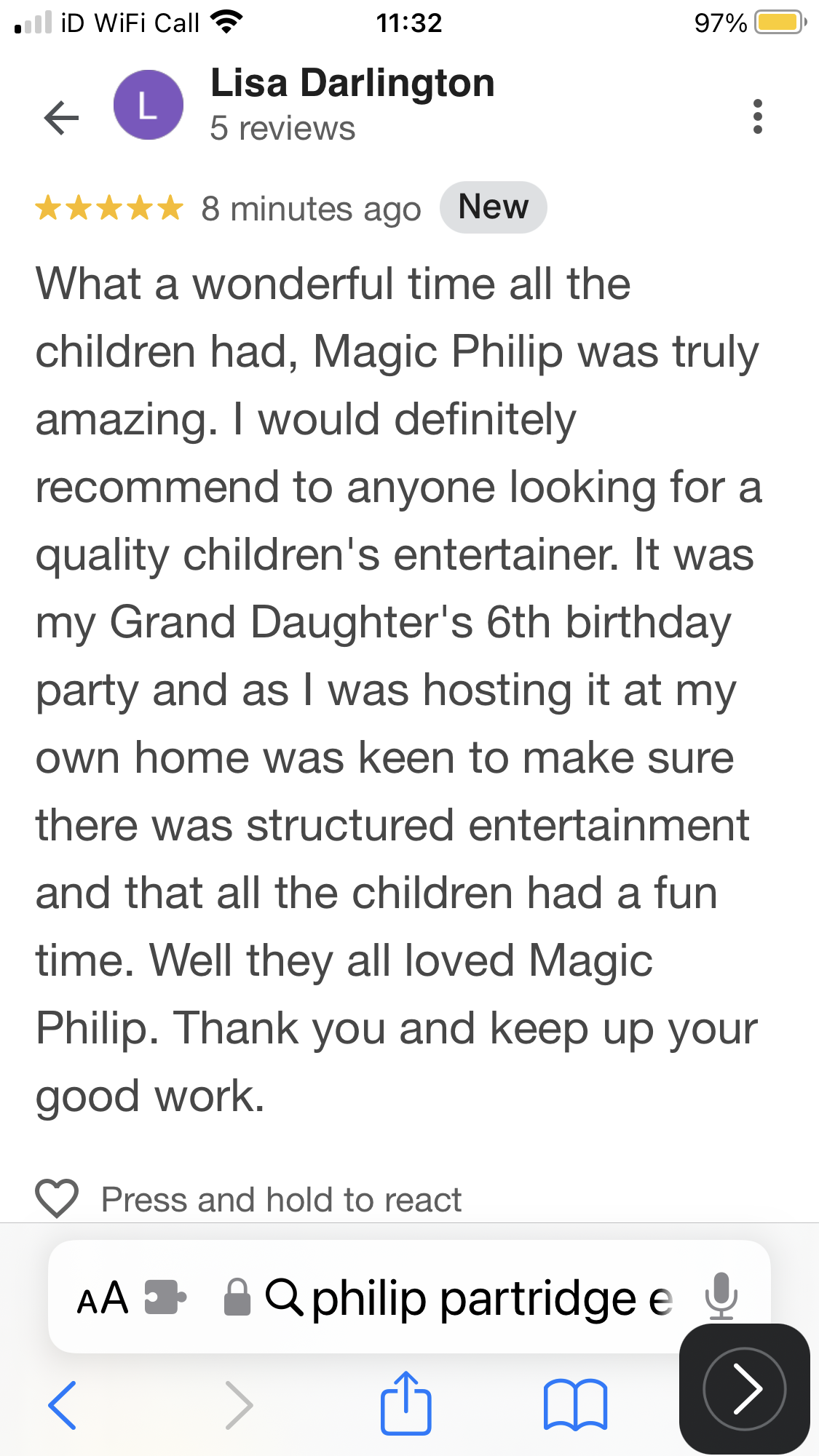
Task: Open Safari bookmarks book icon
Action: pos(575,1404)
